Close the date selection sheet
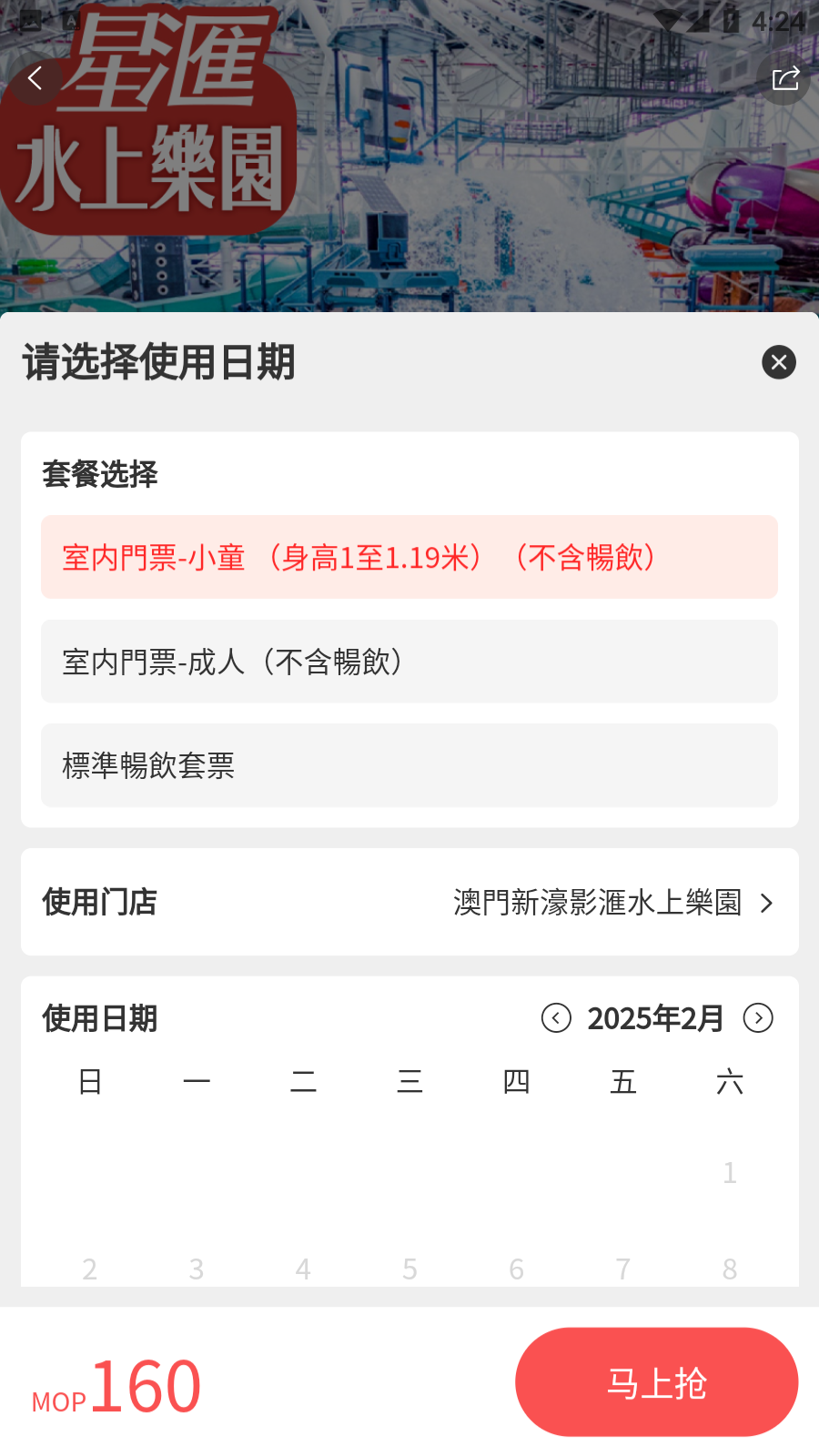Screen dimensions: 819x1456 click(x=779, y=362)
